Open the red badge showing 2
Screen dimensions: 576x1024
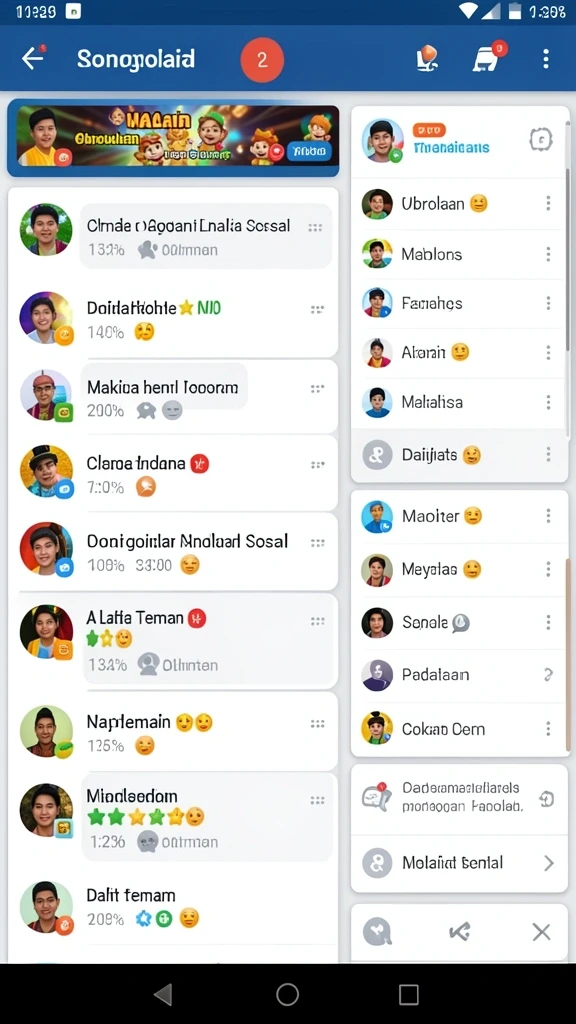tap(262, 60)
